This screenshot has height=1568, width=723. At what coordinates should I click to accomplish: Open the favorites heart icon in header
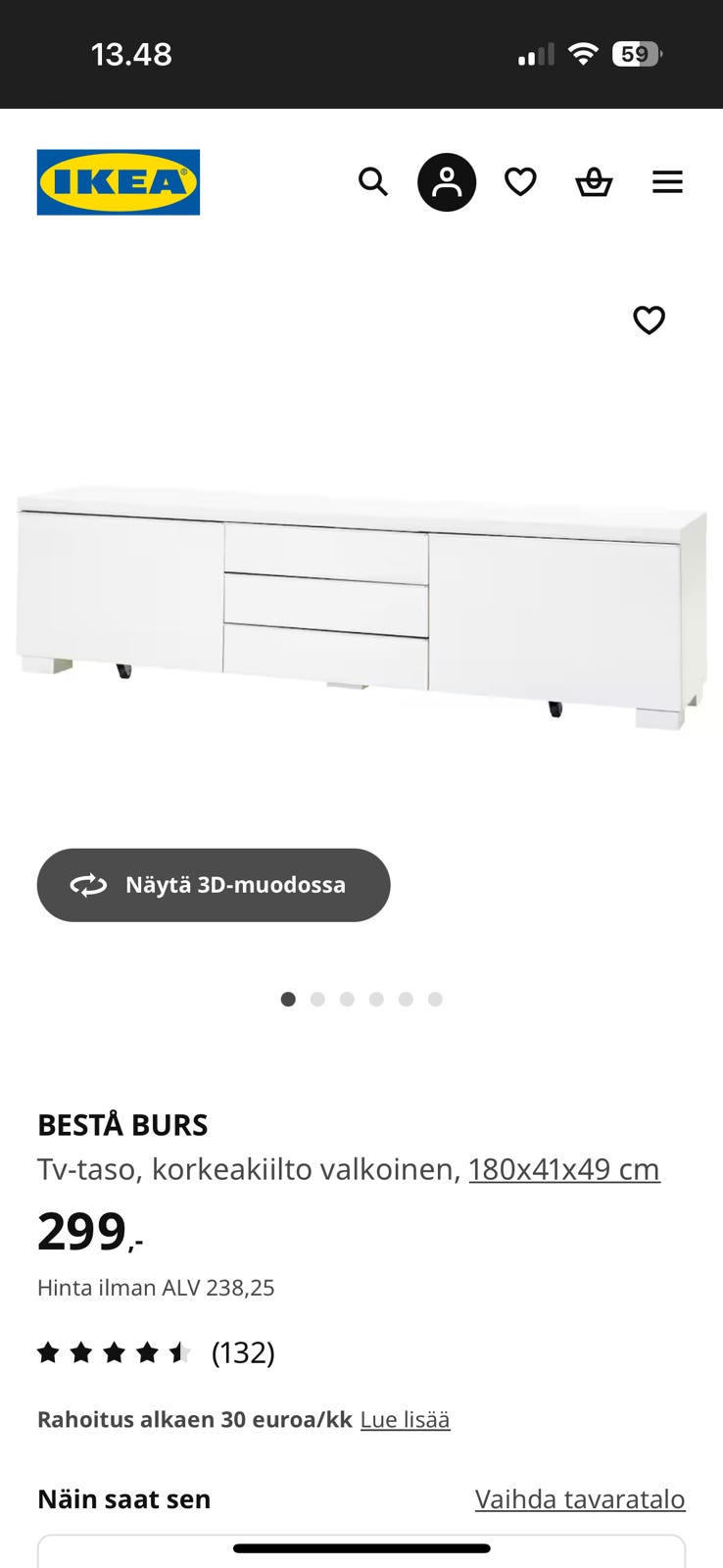tap(520, 181)
